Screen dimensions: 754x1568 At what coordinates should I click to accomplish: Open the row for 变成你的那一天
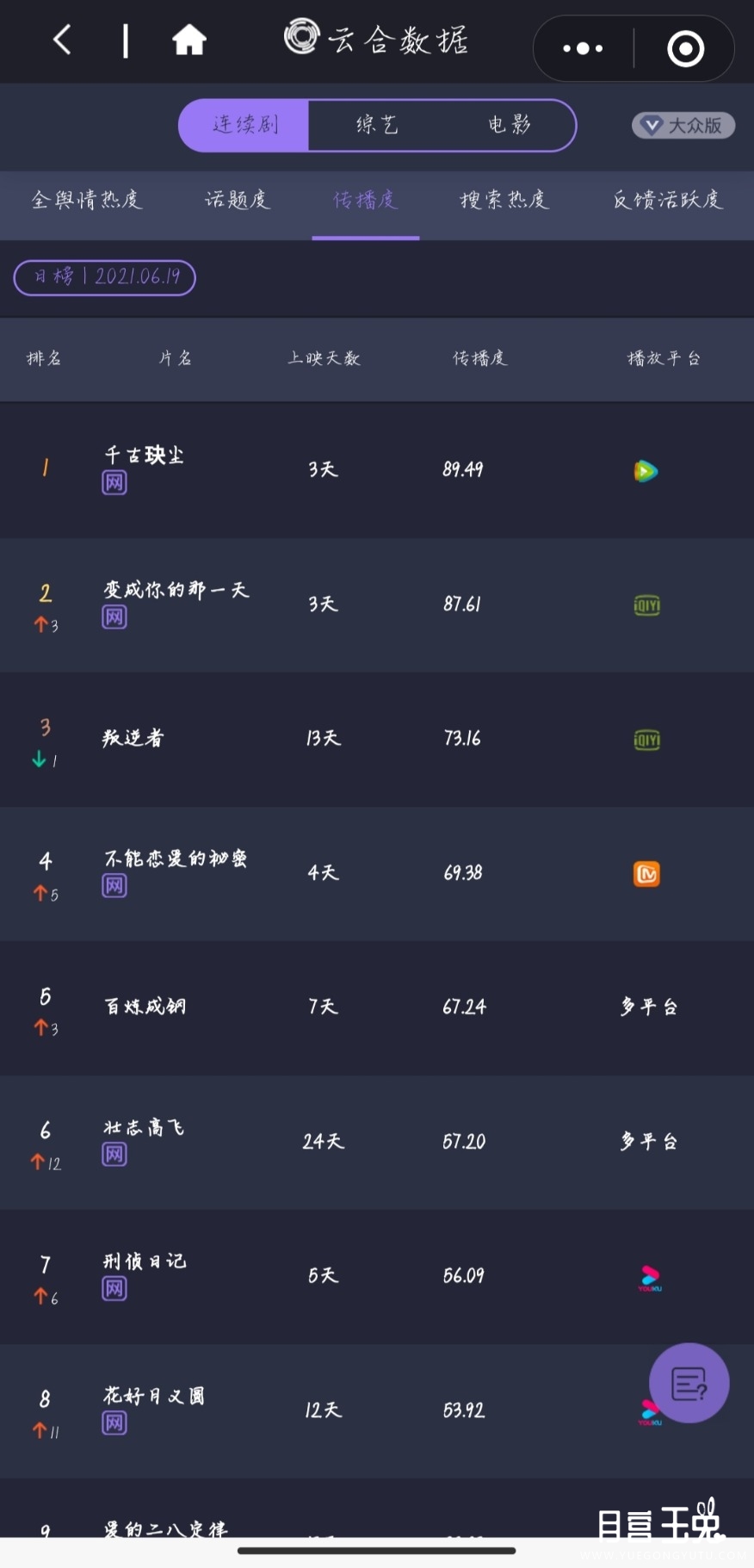pyautogui.click(x=377, y=604)
